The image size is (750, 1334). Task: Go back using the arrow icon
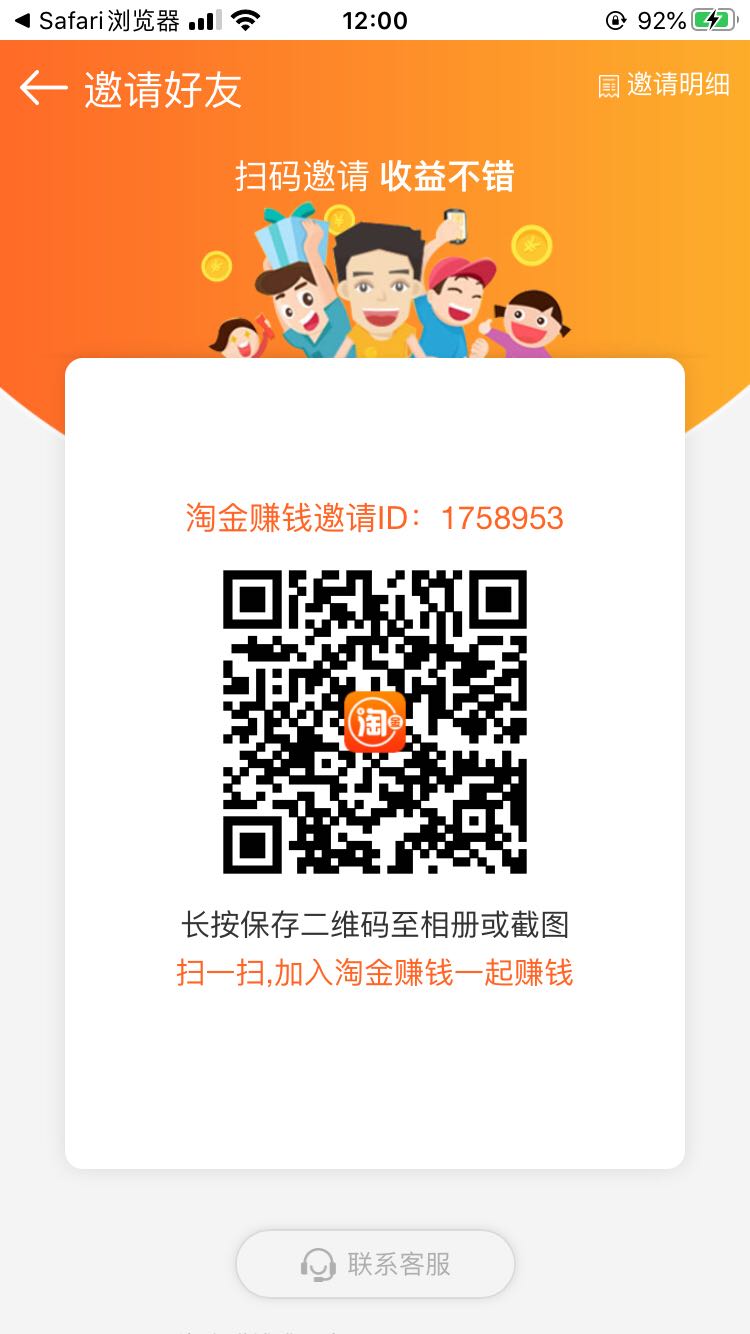43,89
